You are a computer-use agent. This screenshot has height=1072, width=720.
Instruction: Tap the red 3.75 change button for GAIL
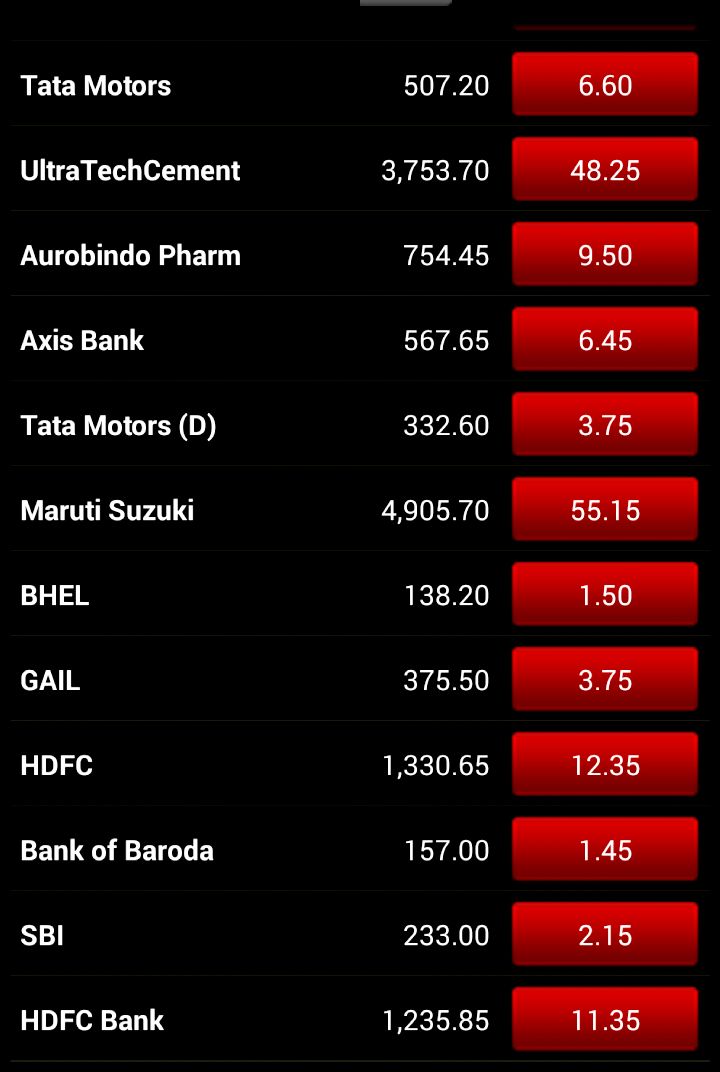click(605, 680)
